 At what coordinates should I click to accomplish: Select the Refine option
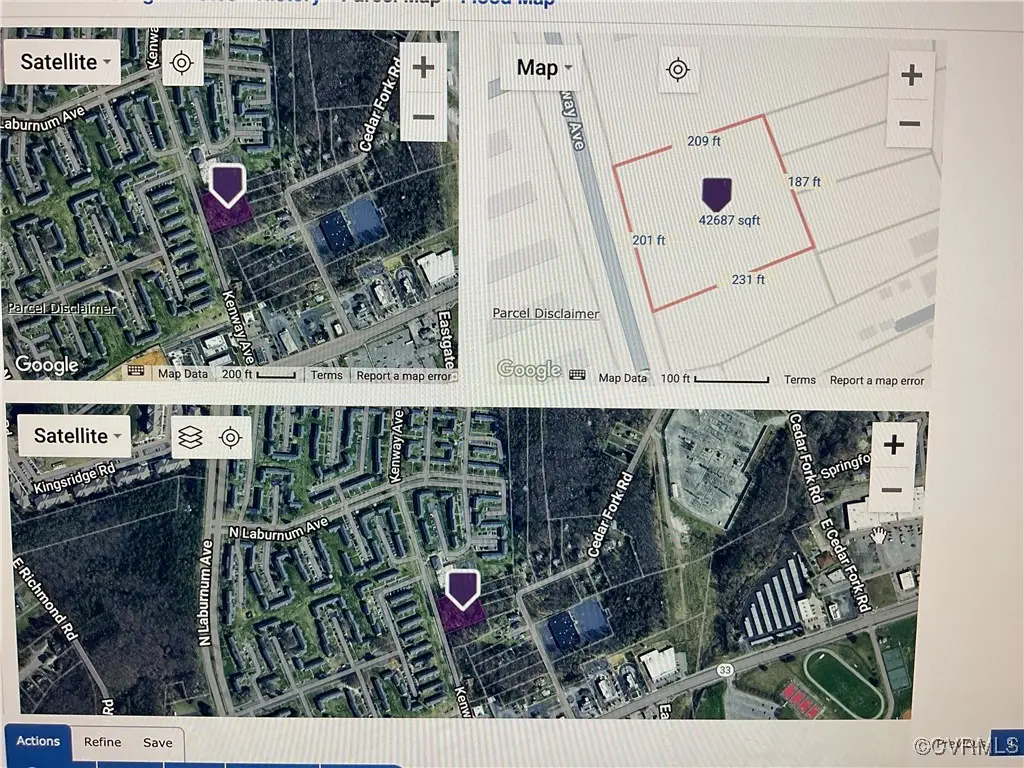tap(102, 742)
